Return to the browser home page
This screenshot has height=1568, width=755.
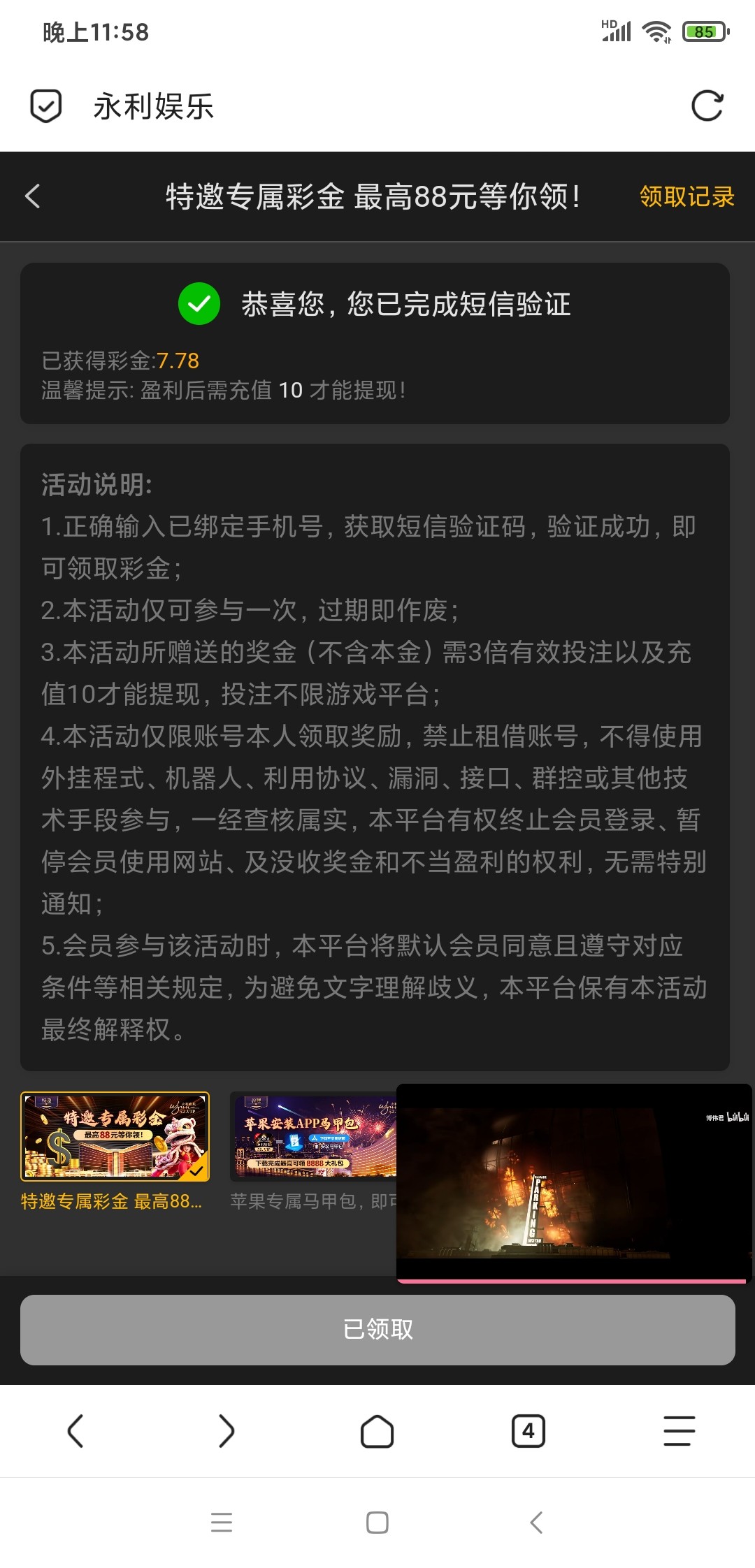[377, 1430]
